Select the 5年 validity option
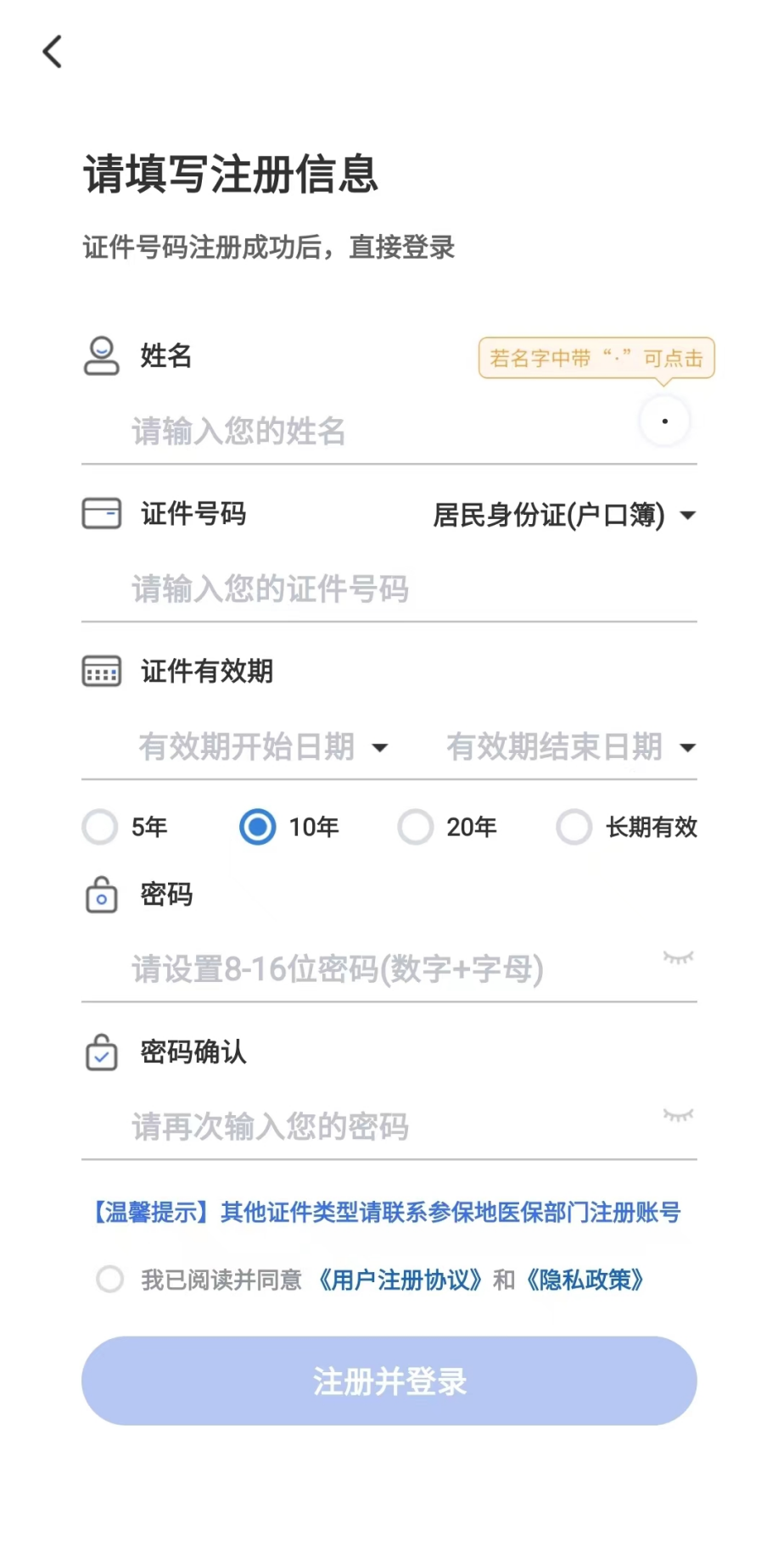The height and width of the screenshot is (1568, 778). pos(99,827)
